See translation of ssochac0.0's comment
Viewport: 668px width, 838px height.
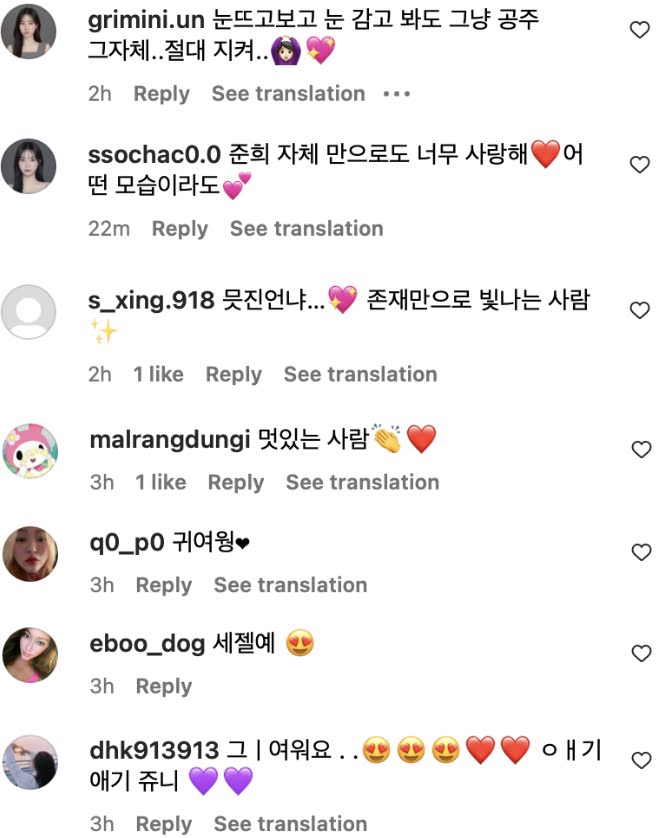307,229
